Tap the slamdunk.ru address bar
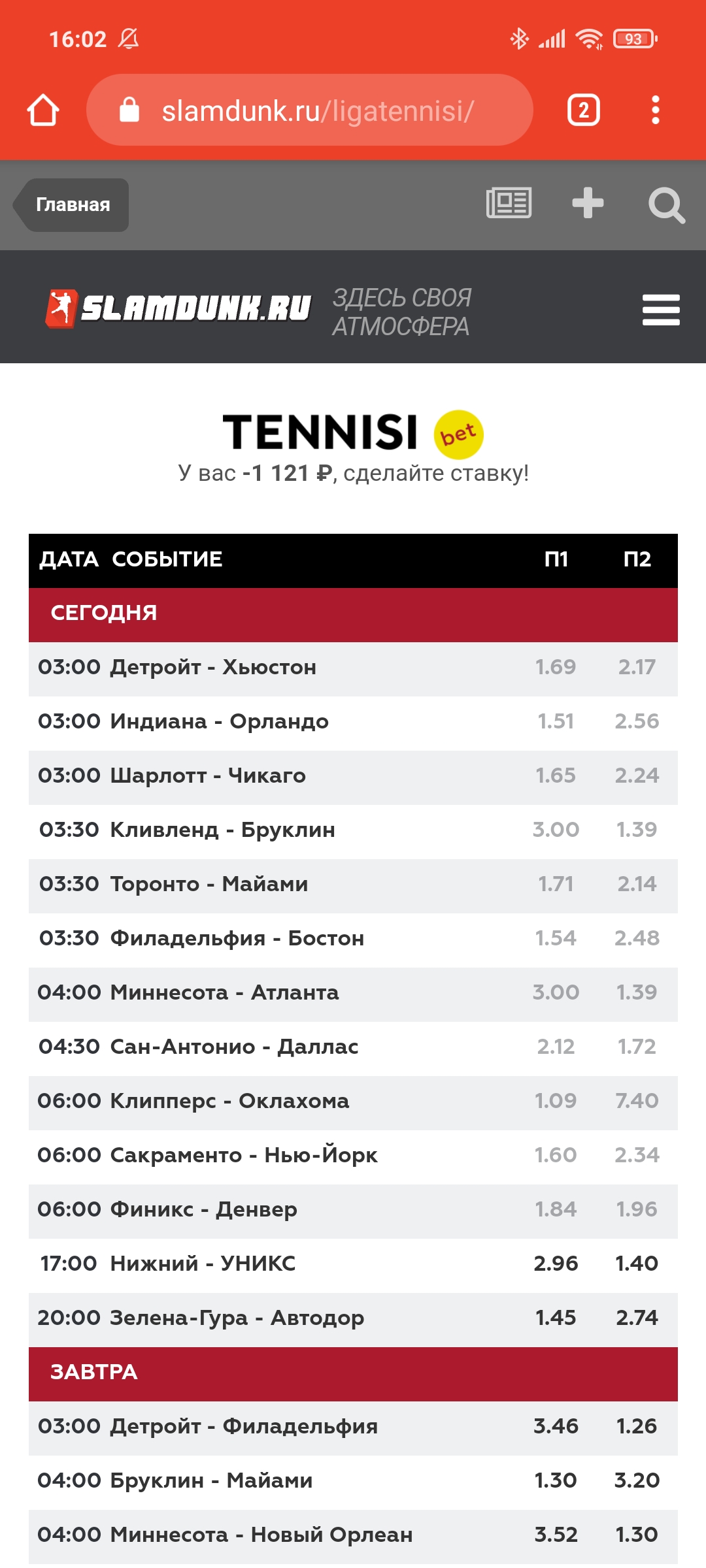This screenshot has height=1568, width=706. [x=310, y=110]
